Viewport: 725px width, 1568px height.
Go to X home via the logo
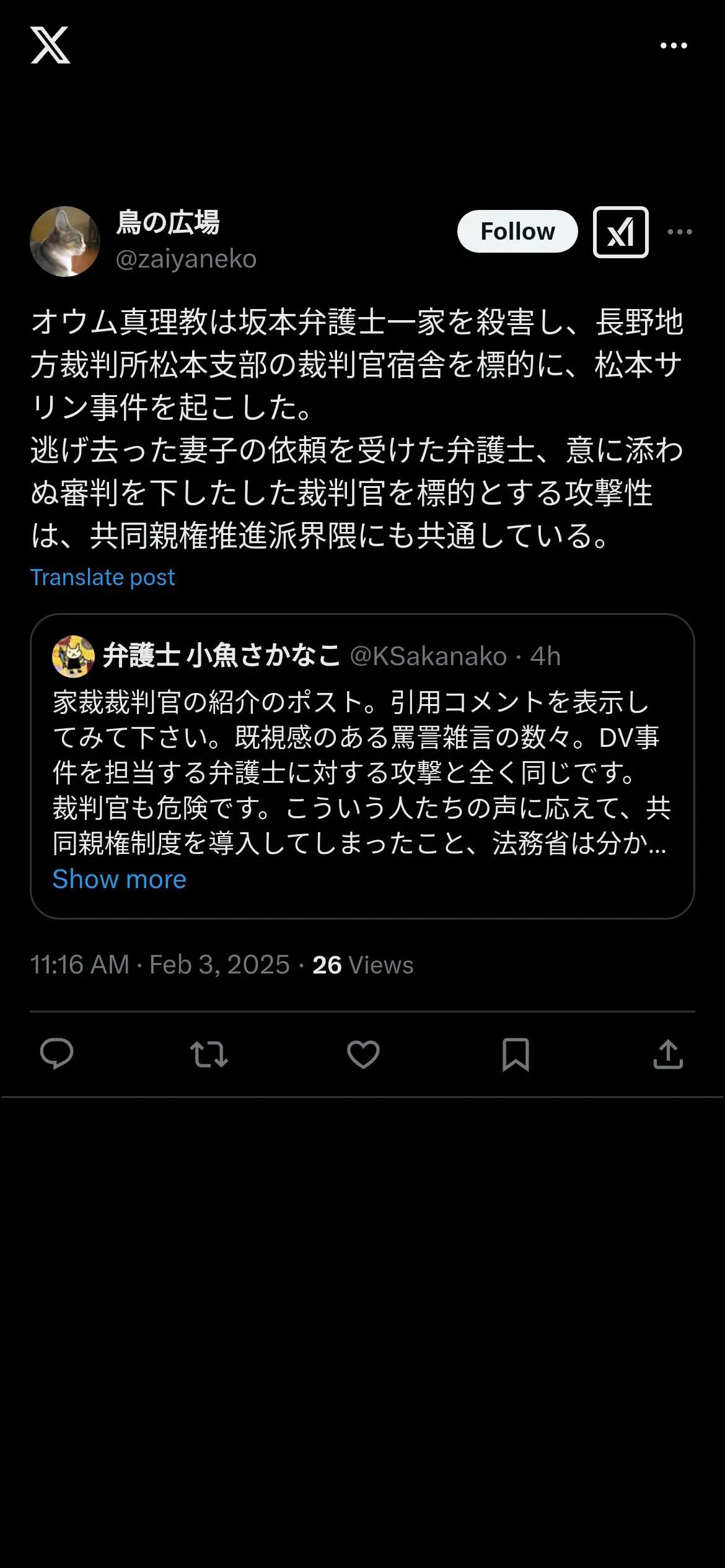click(50, 45)
